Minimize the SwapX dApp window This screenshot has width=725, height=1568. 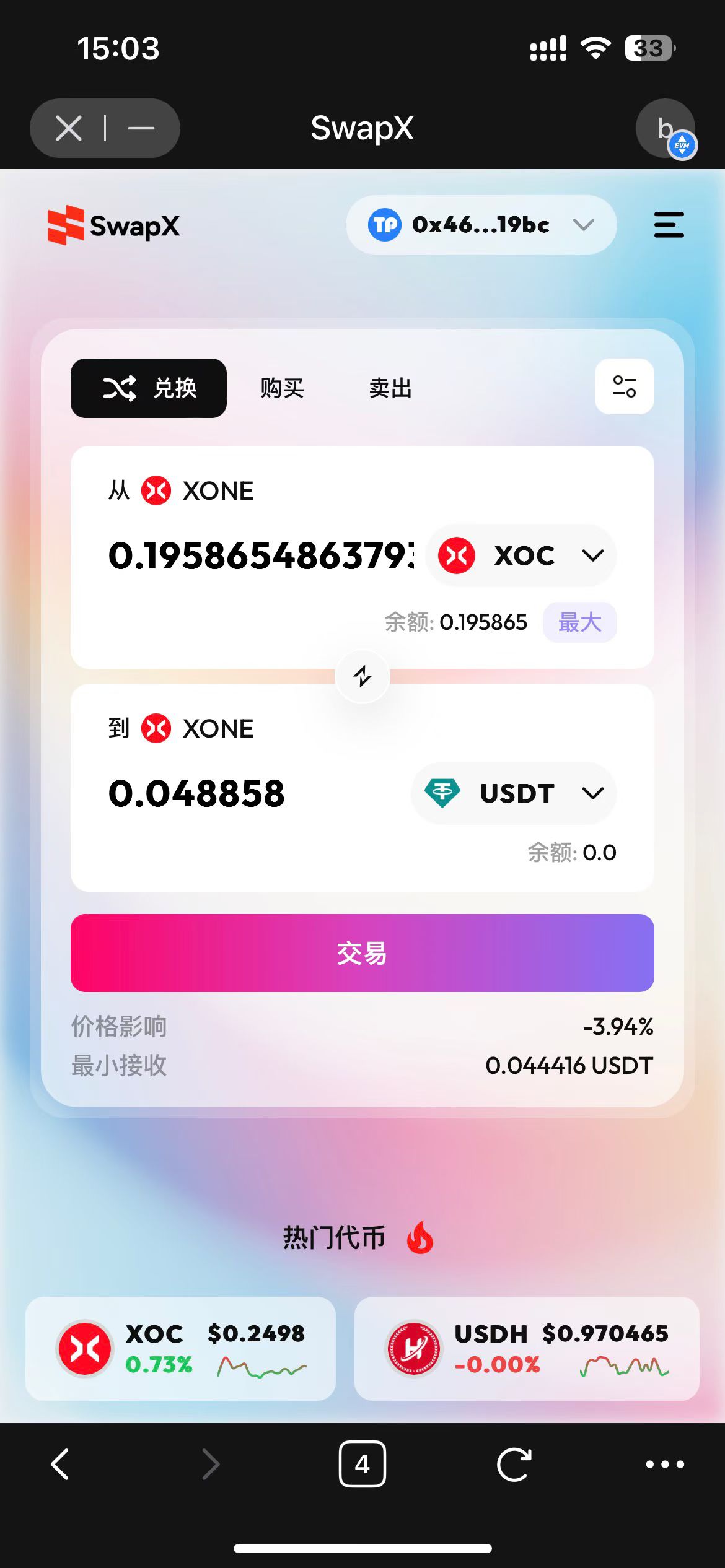point(141,129)
